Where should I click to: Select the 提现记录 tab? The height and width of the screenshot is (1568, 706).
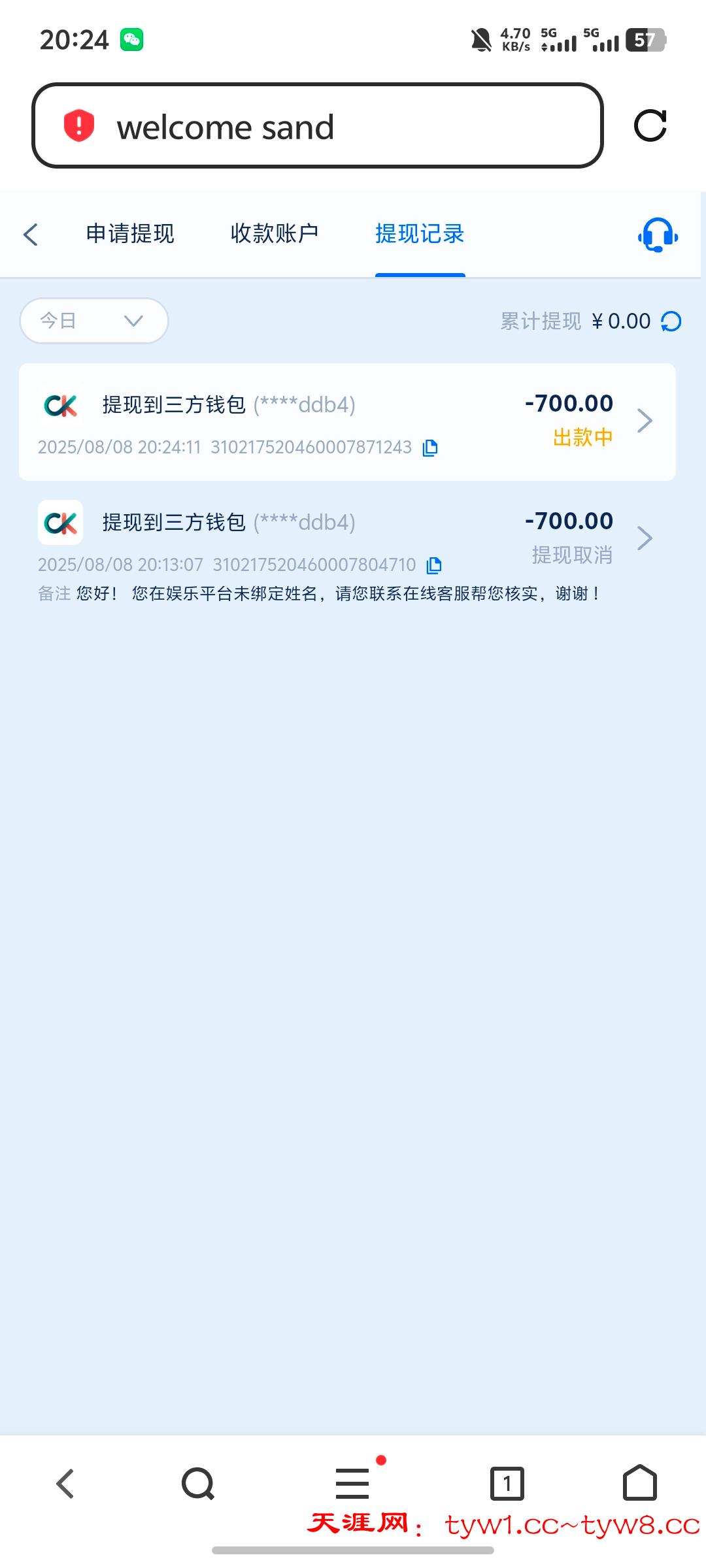(420, 234)
